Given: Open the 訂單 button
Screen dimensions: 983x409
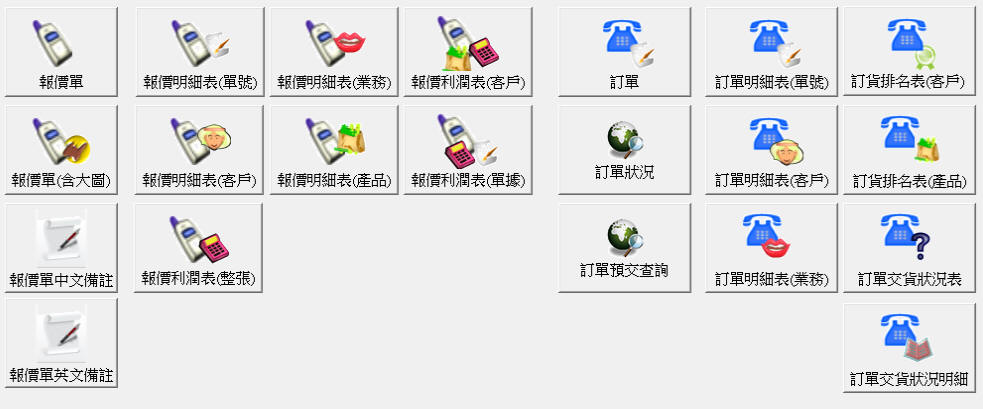Looking at the screenshot, I should point(624,52).
